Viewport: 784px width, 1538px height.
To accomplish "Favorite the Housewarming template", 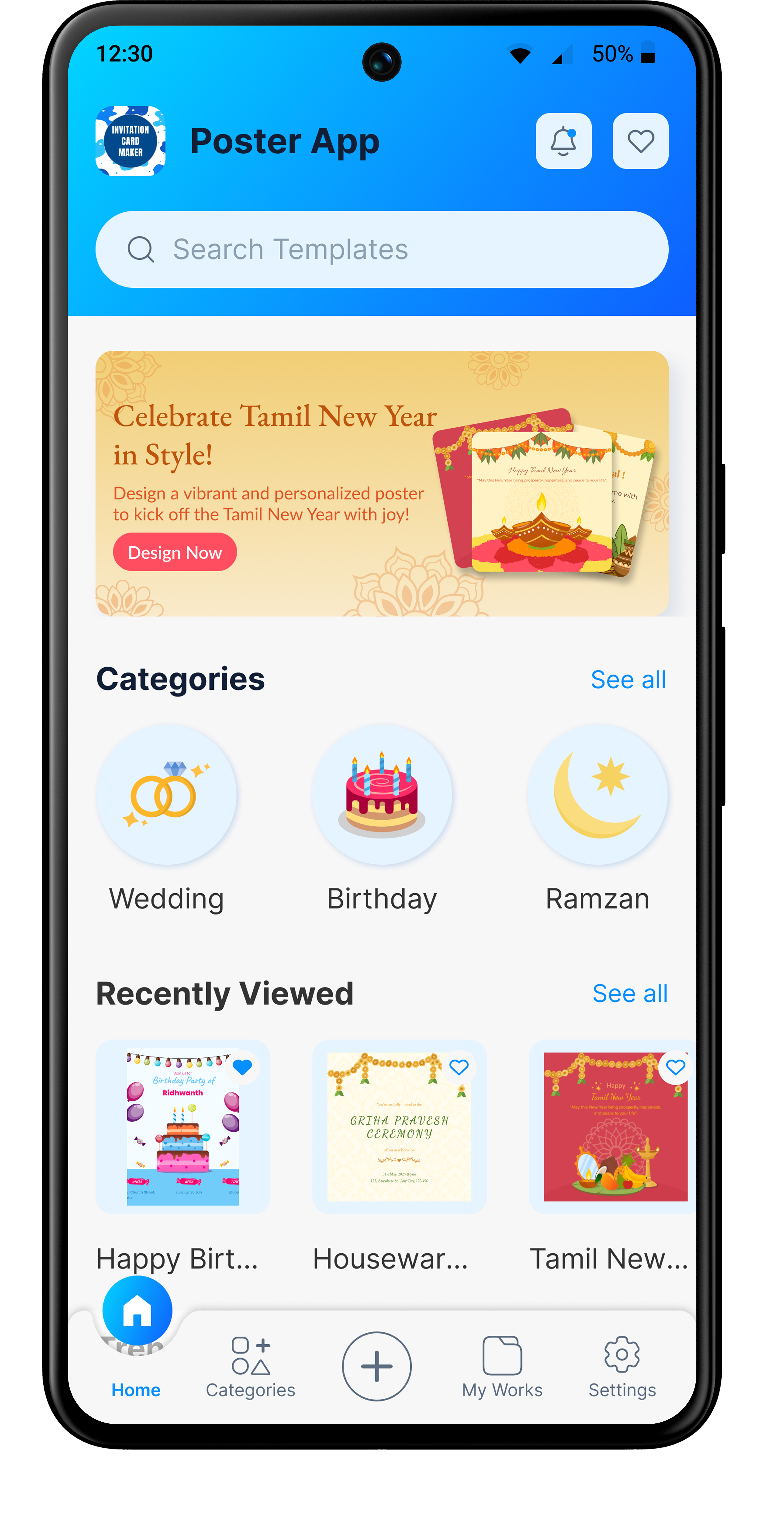I will 459,1067.
